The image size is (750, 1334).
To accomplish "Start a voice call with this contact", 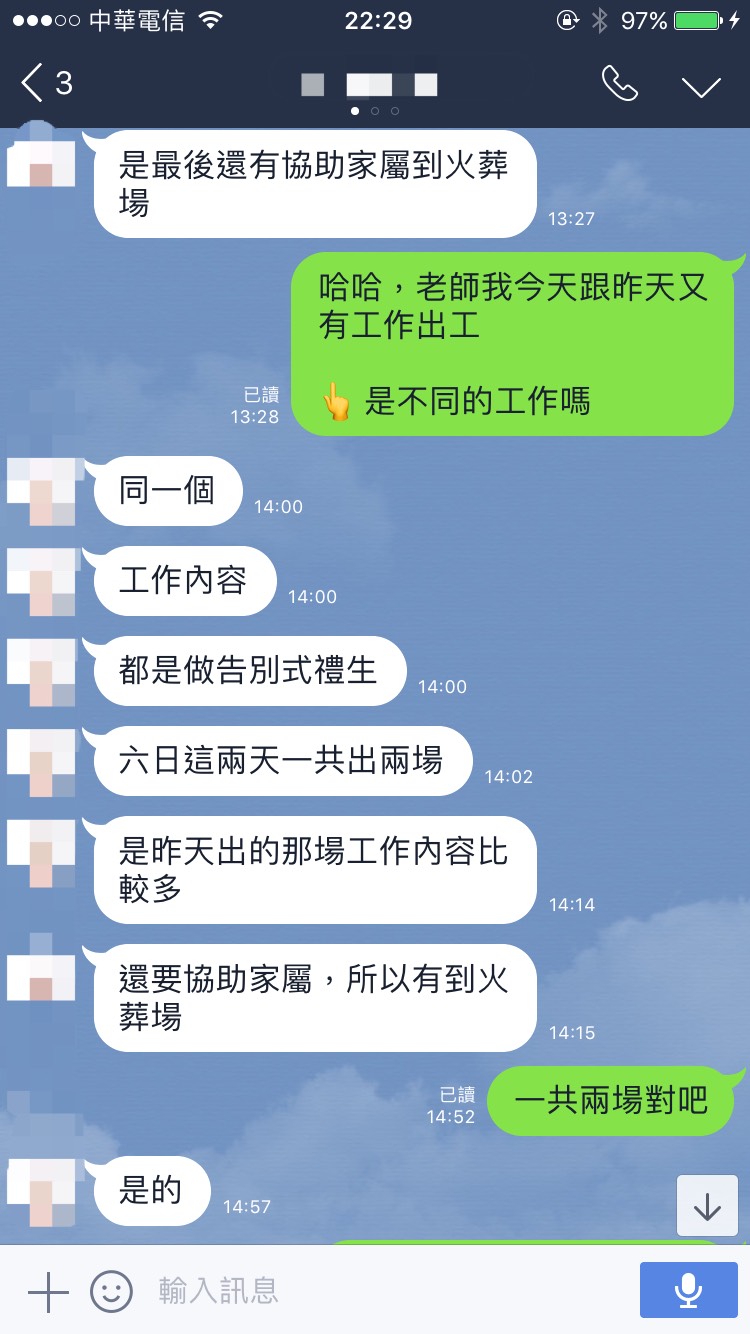I will (x=619, y=84).
